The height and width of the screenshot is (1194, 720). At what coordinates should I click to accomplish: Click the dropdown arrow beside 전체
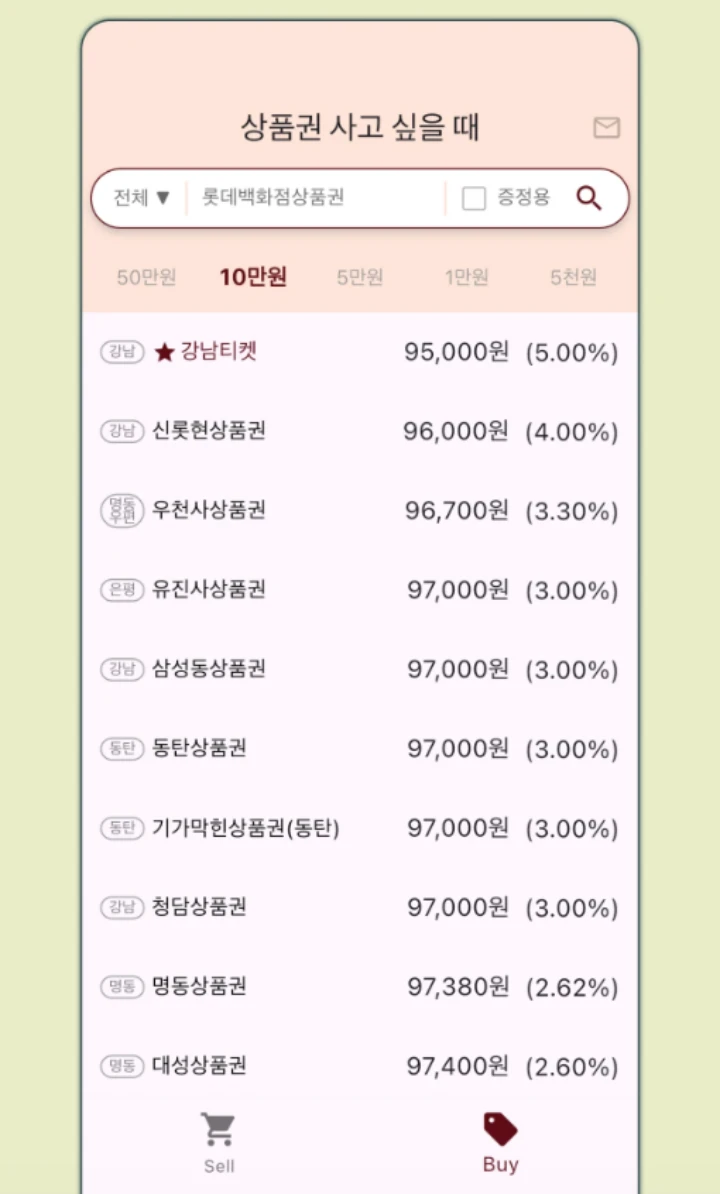[x=161, y=197]
